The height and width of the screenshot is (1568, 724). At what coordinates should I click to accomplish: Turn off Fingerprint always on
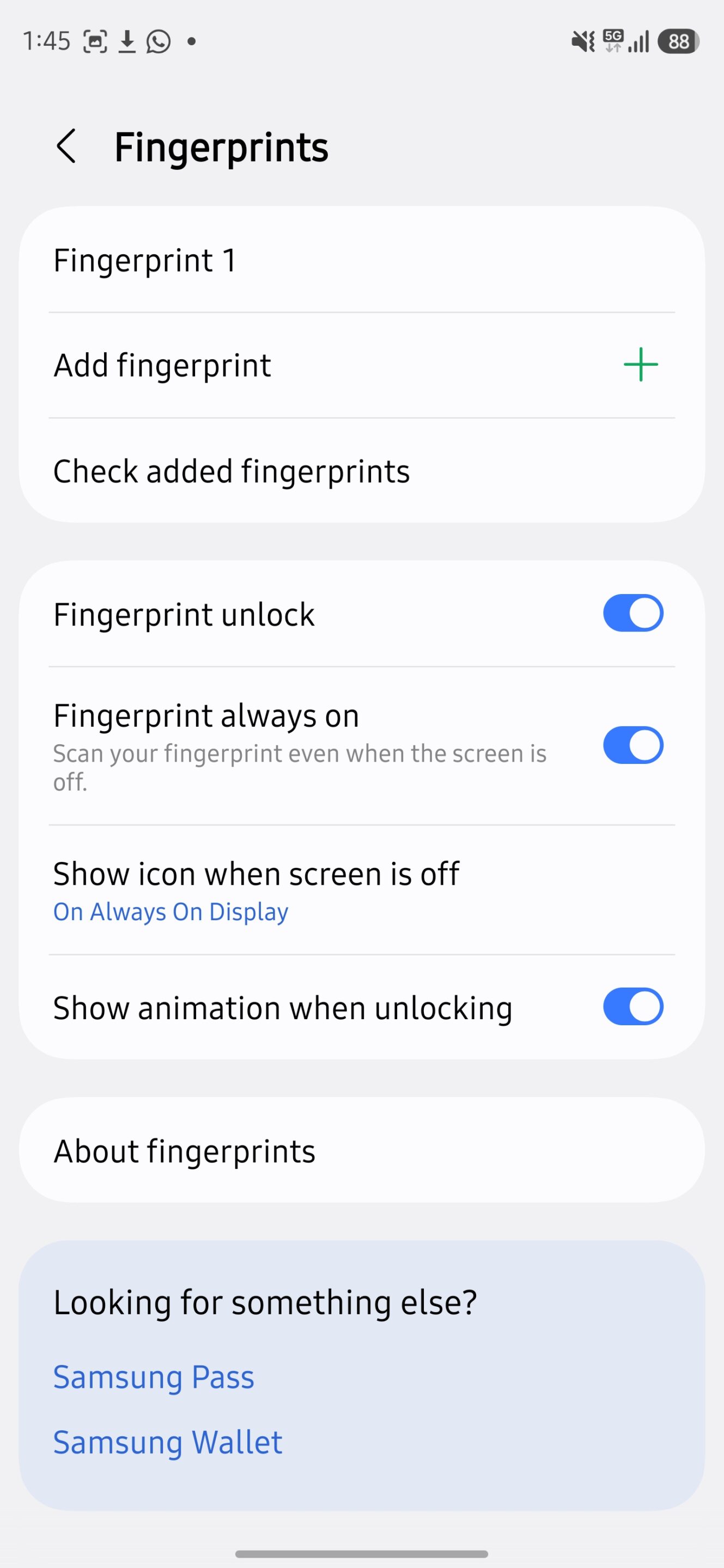pos(632,744)
